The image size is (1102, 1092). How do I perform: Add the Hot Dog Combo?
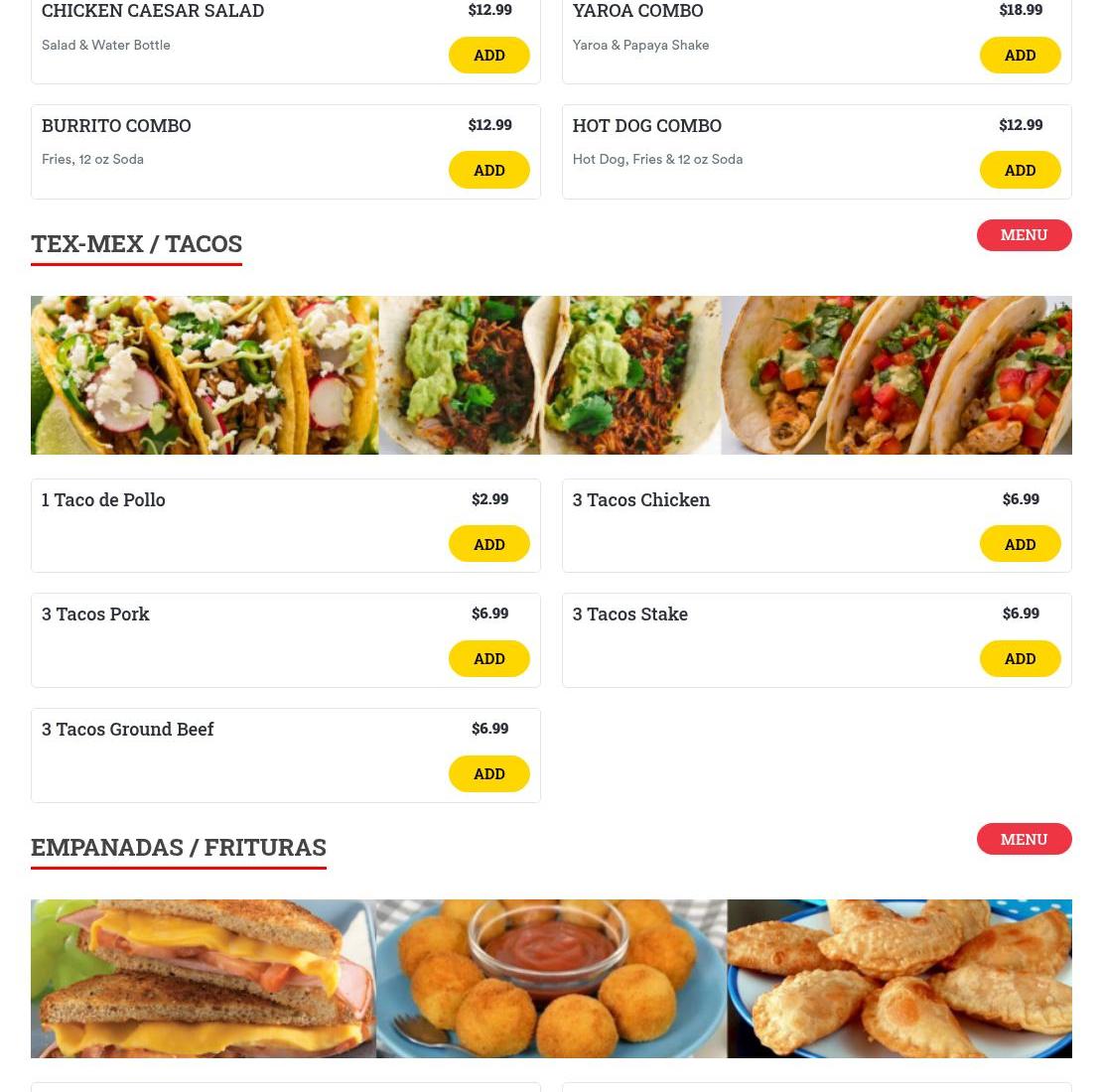1020,171
